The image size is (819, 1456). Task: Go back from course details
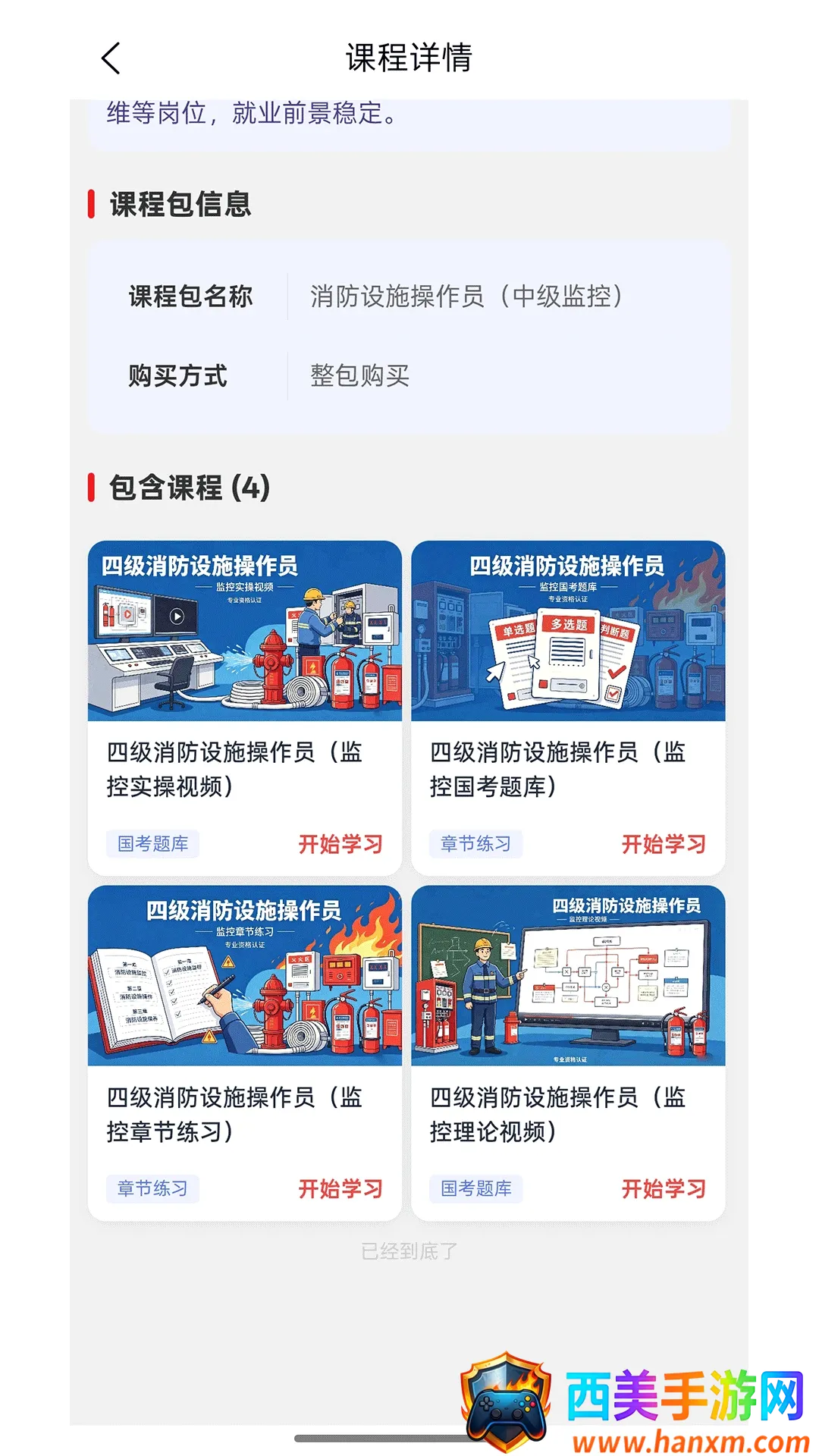tap(111, 58)
